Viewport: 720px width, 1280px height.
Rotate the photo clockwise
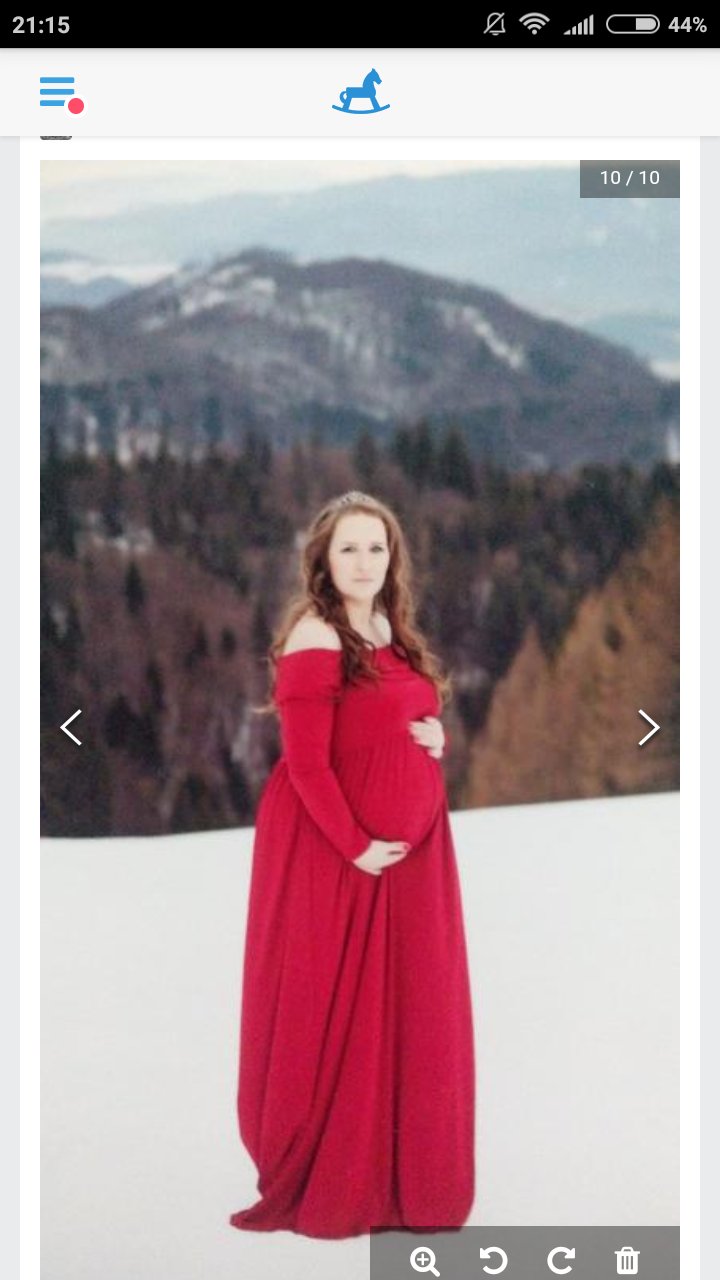tap(561, 1261)
